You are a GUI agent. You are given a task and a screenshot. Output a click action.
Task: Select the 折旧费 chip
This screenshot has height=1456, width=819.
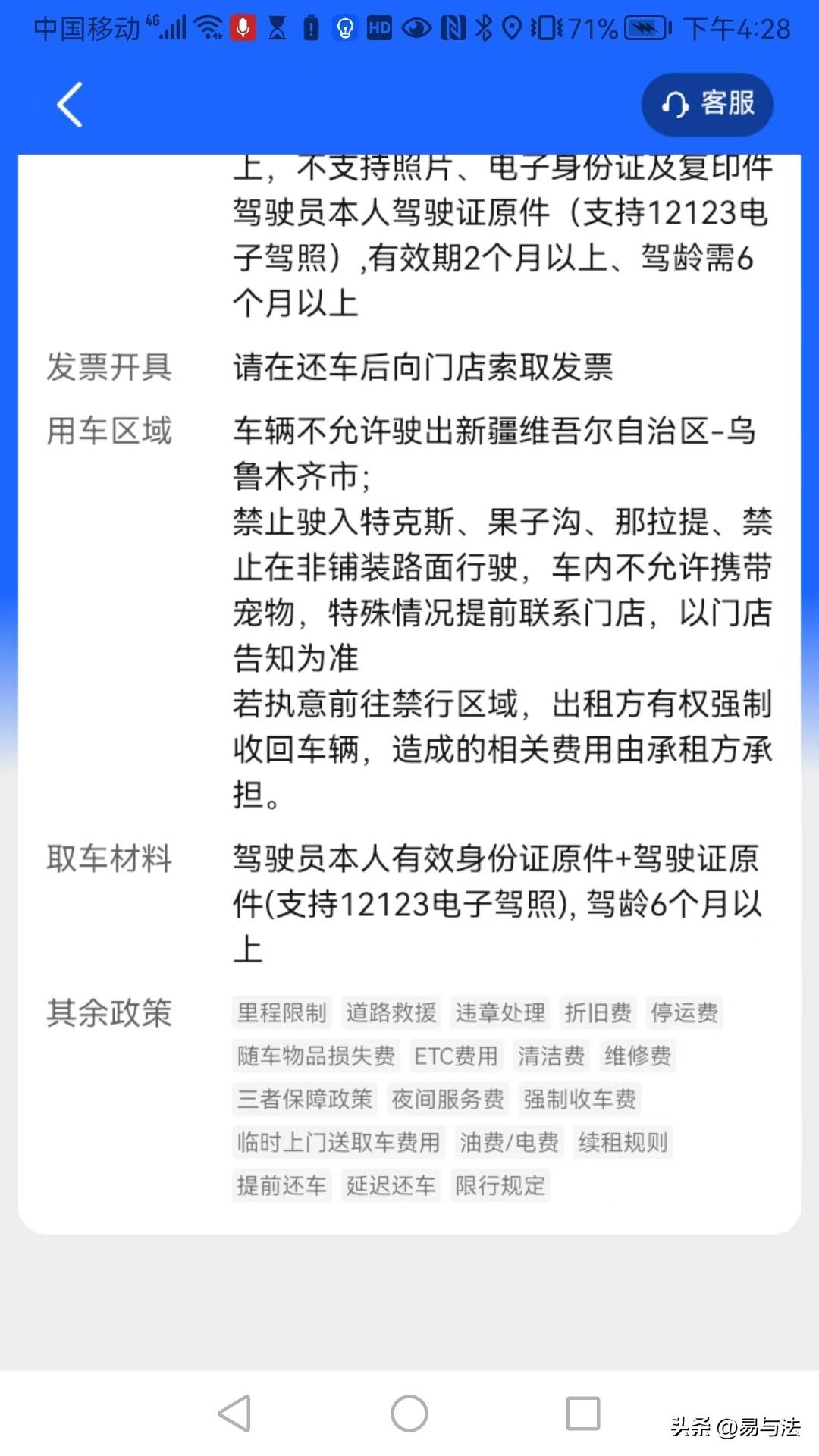[598, 1012]
